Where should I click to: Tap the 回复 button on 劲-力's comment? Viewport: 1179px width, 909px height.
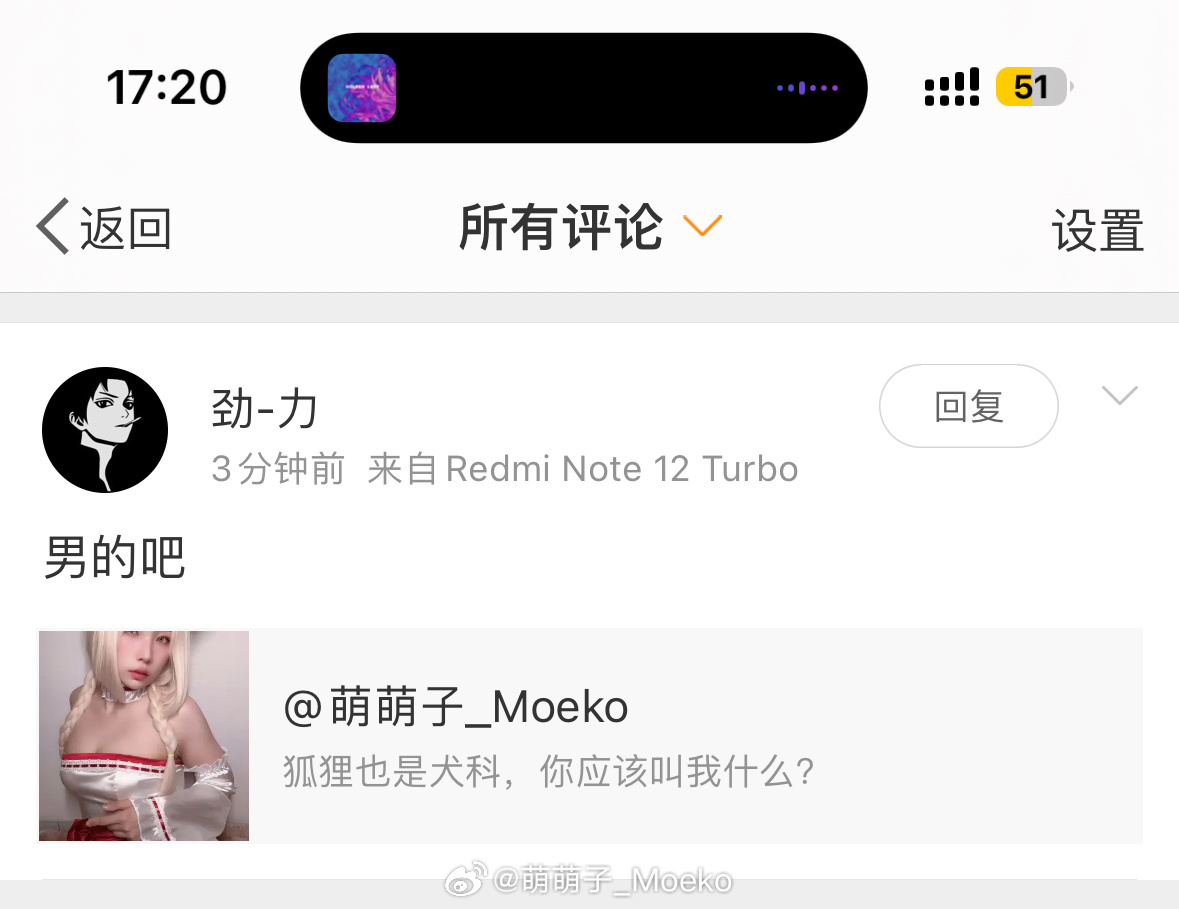[x=968, y=406]
